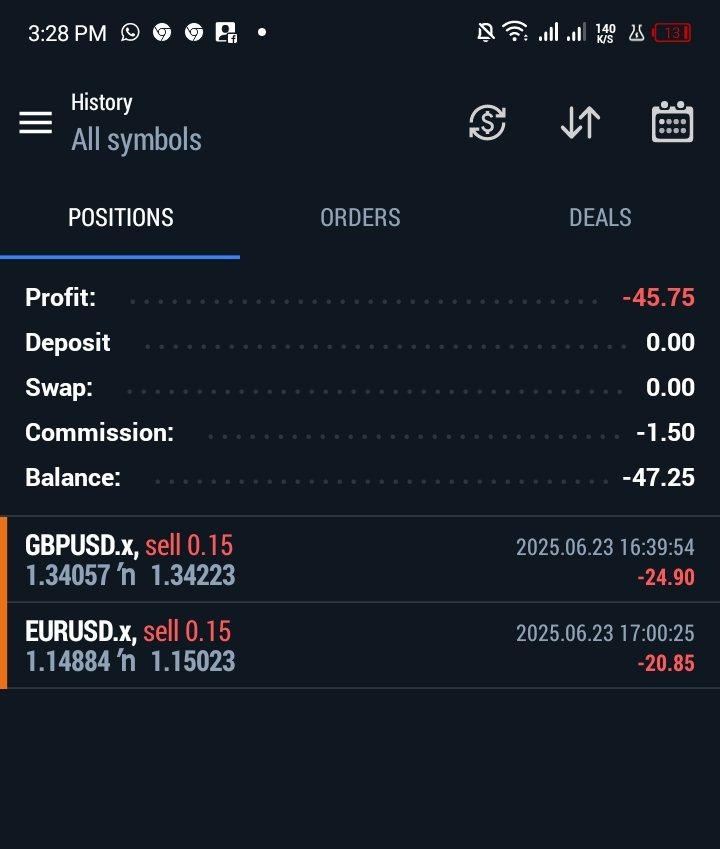The width and height of the screenshot is (720, 849).
Task: Switch to the Deals tab
Action: click(600, 218)
